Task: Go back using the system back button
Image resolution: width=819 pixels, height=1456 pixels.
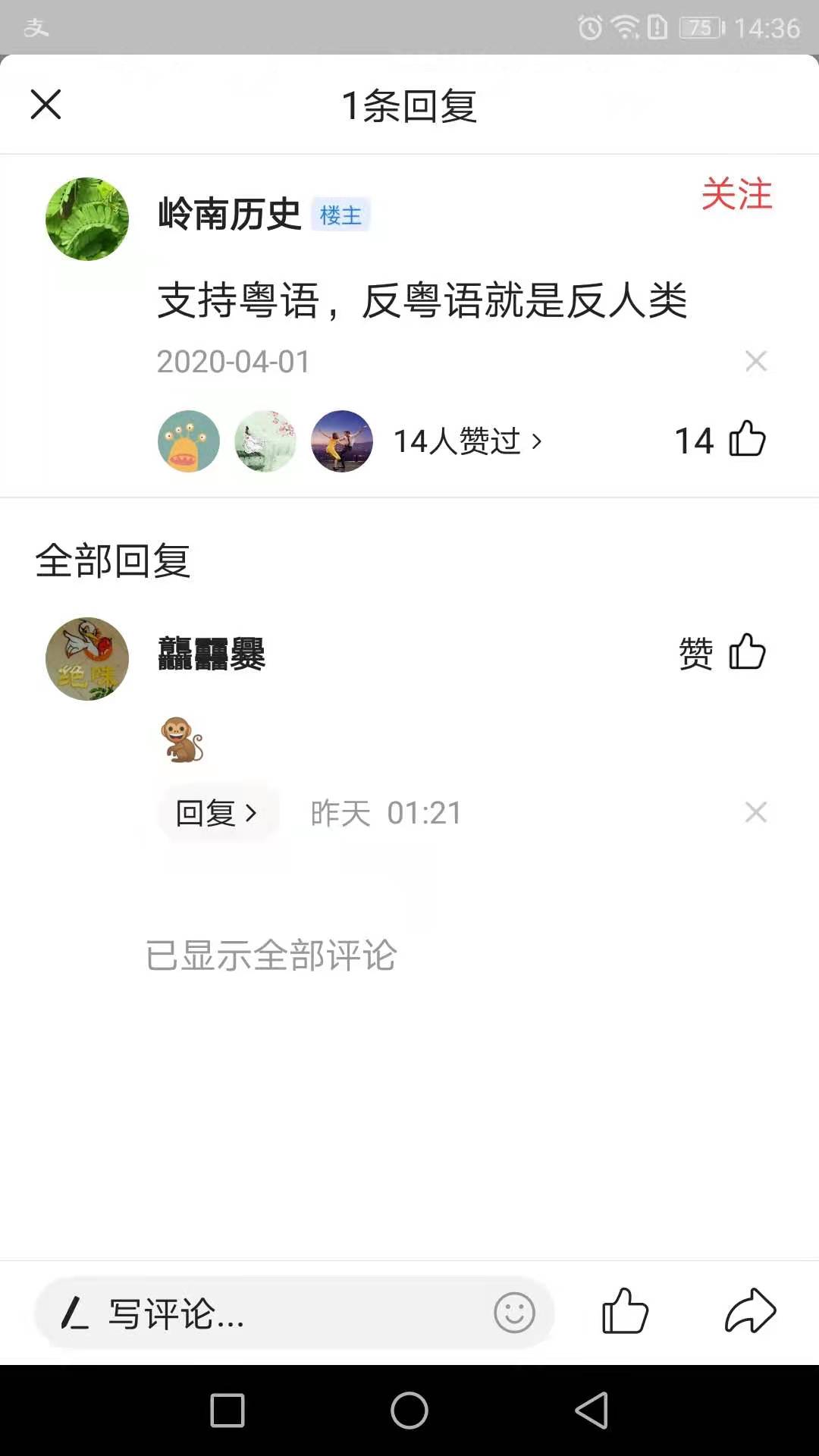Action: [x=591, y=1410]
